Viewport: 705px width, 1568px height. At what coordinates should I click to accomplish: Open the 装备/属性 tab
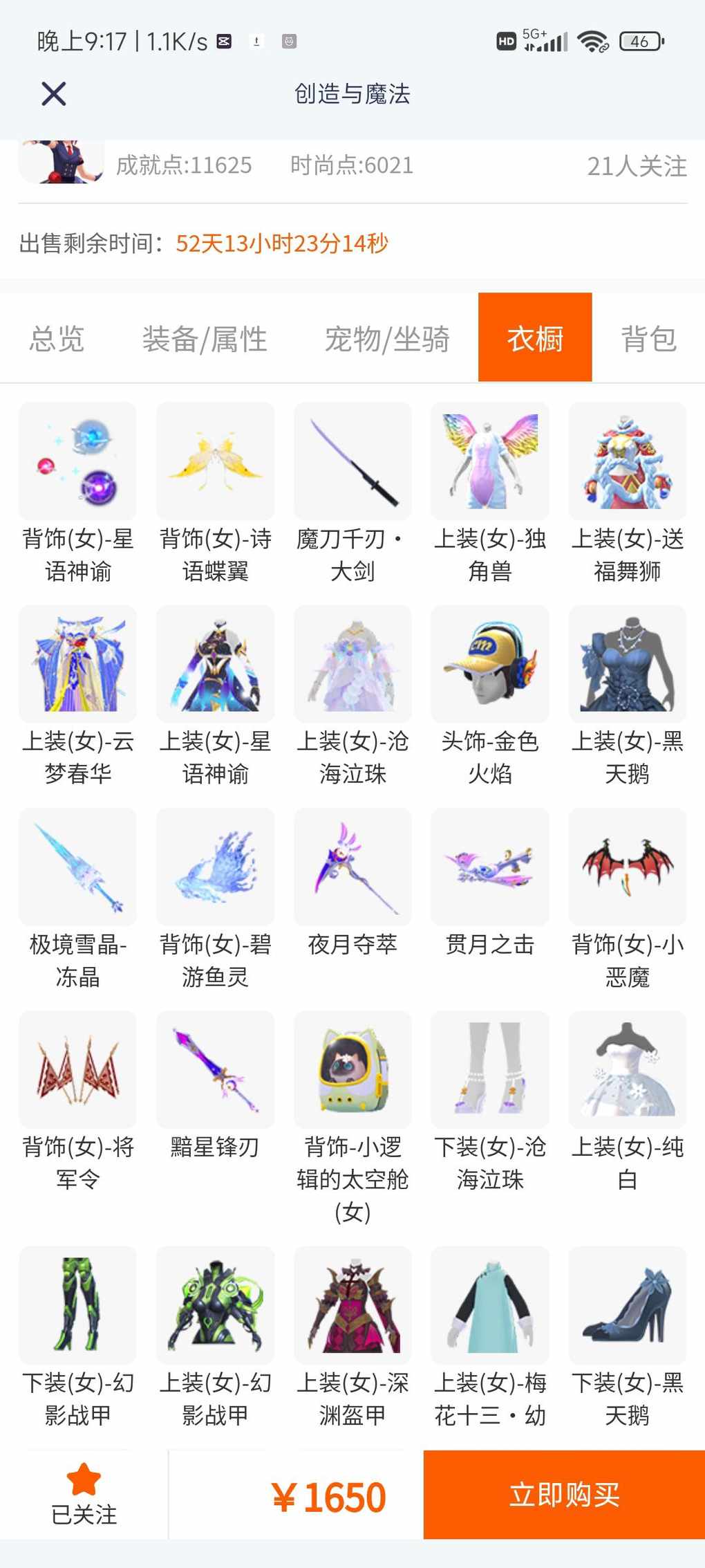[205, 339]
